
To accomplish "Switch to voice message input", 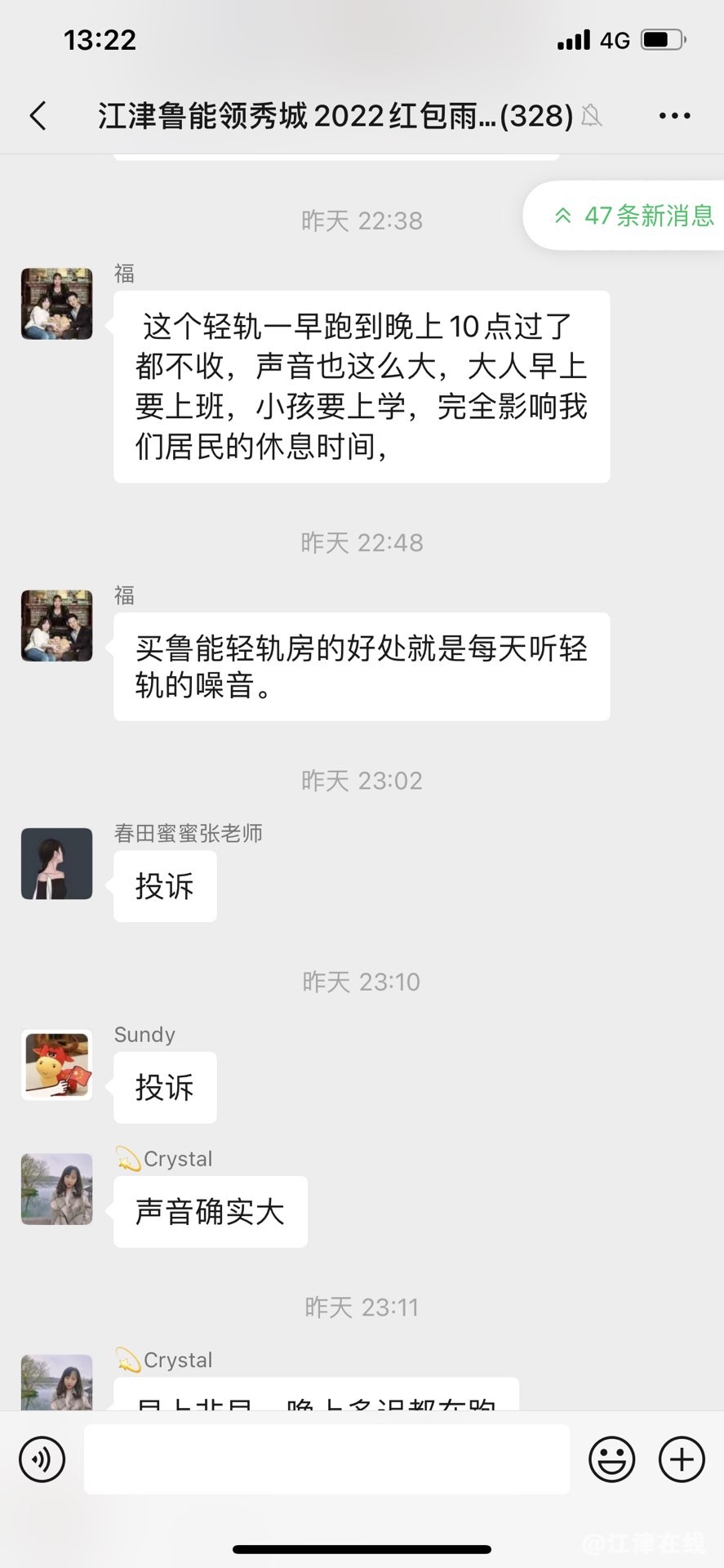I will pos(42,1459).
